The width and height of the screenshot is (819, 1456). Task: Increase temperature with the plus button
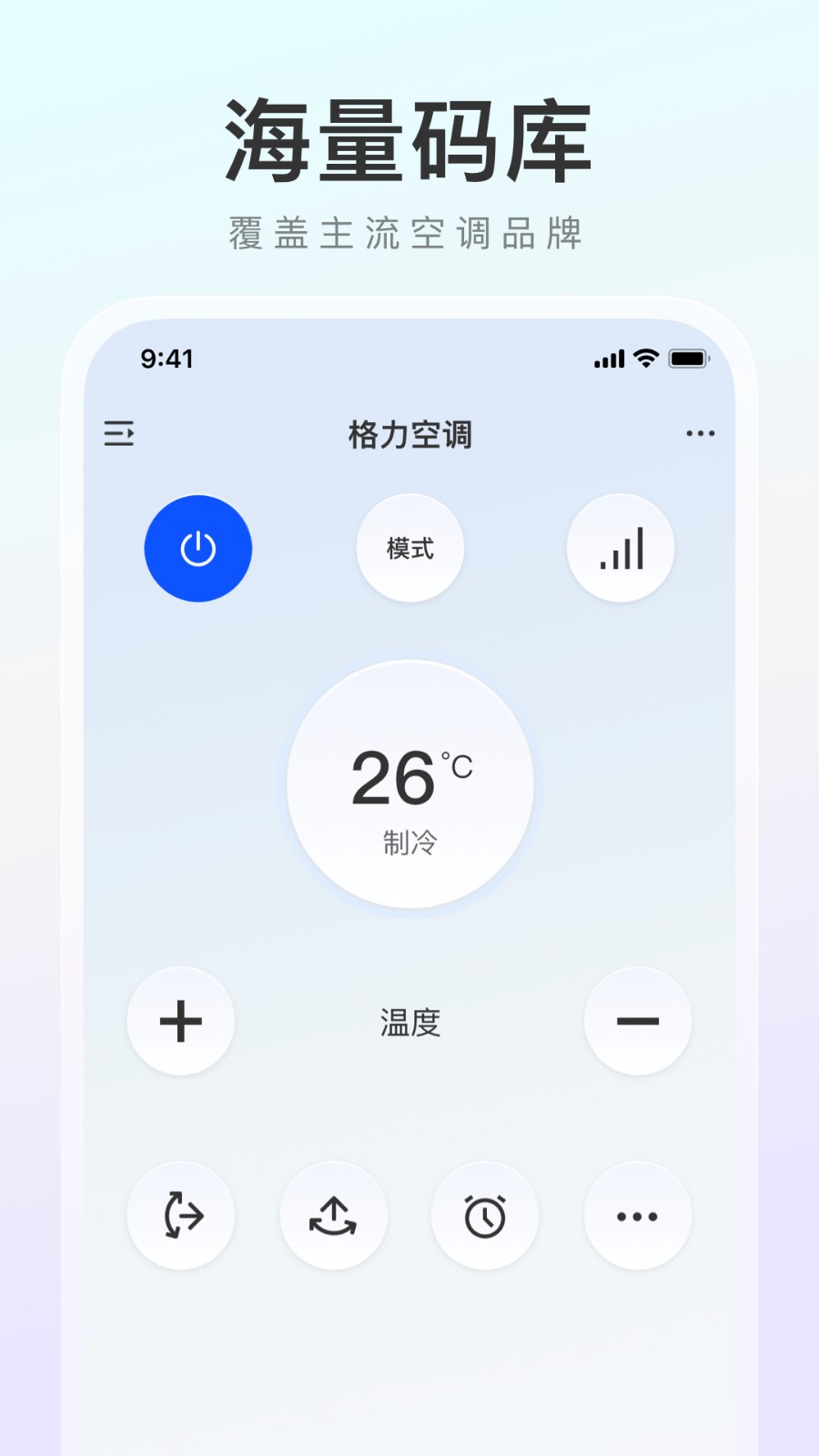click(181, 1021)
